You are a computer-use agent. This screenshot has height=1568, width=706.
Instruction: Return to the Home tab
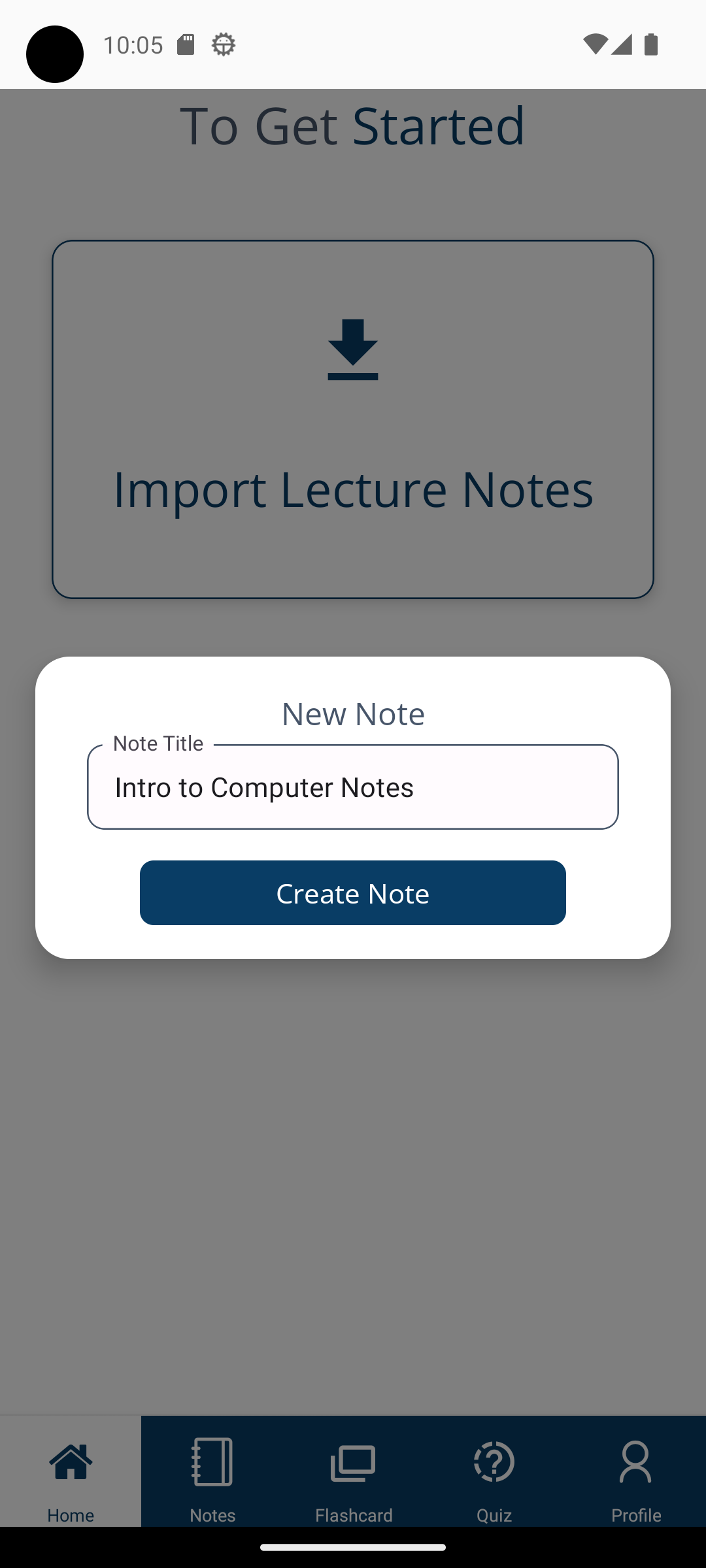[71, 1471]
